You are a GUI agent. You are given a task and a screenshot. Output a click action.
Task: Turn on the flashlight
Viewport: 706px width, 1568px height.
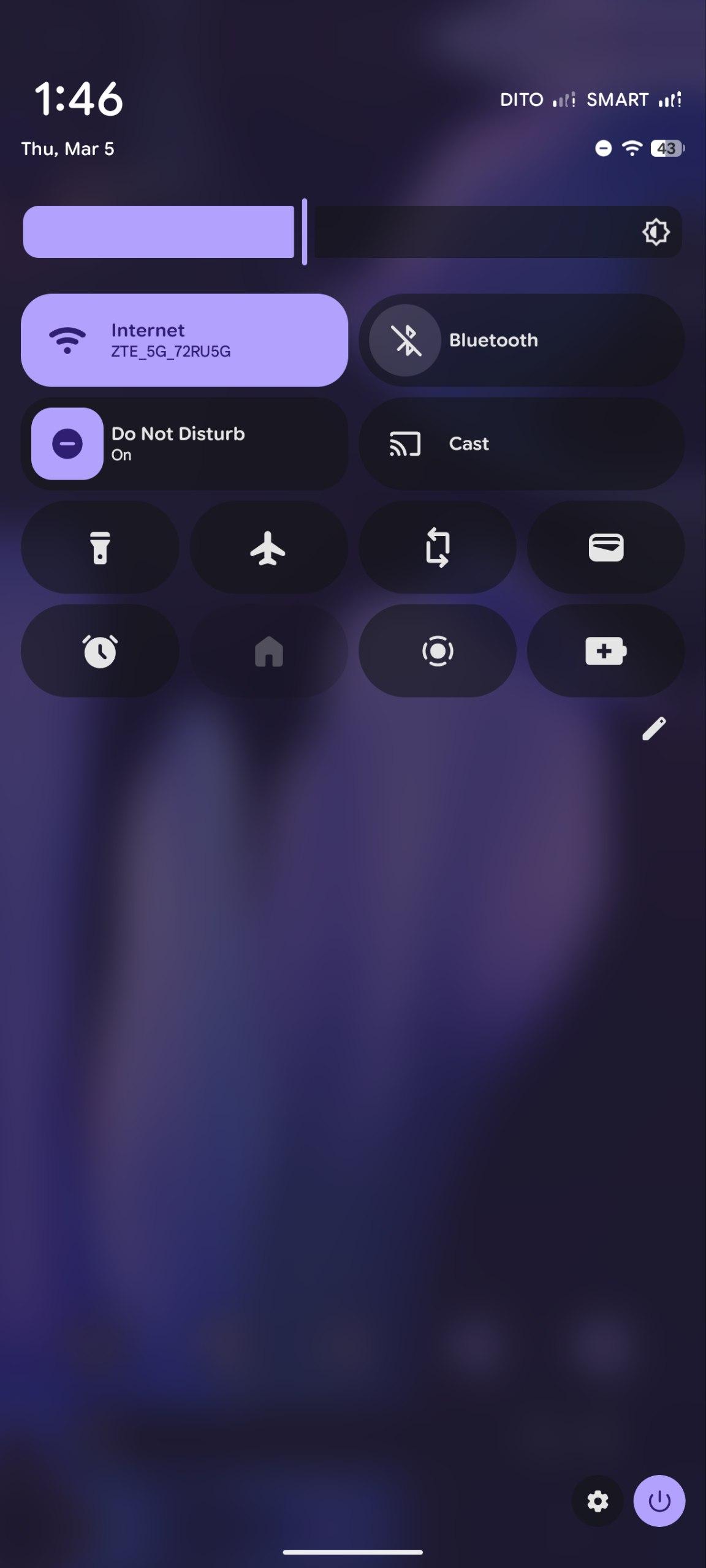(x=100, y=547)
